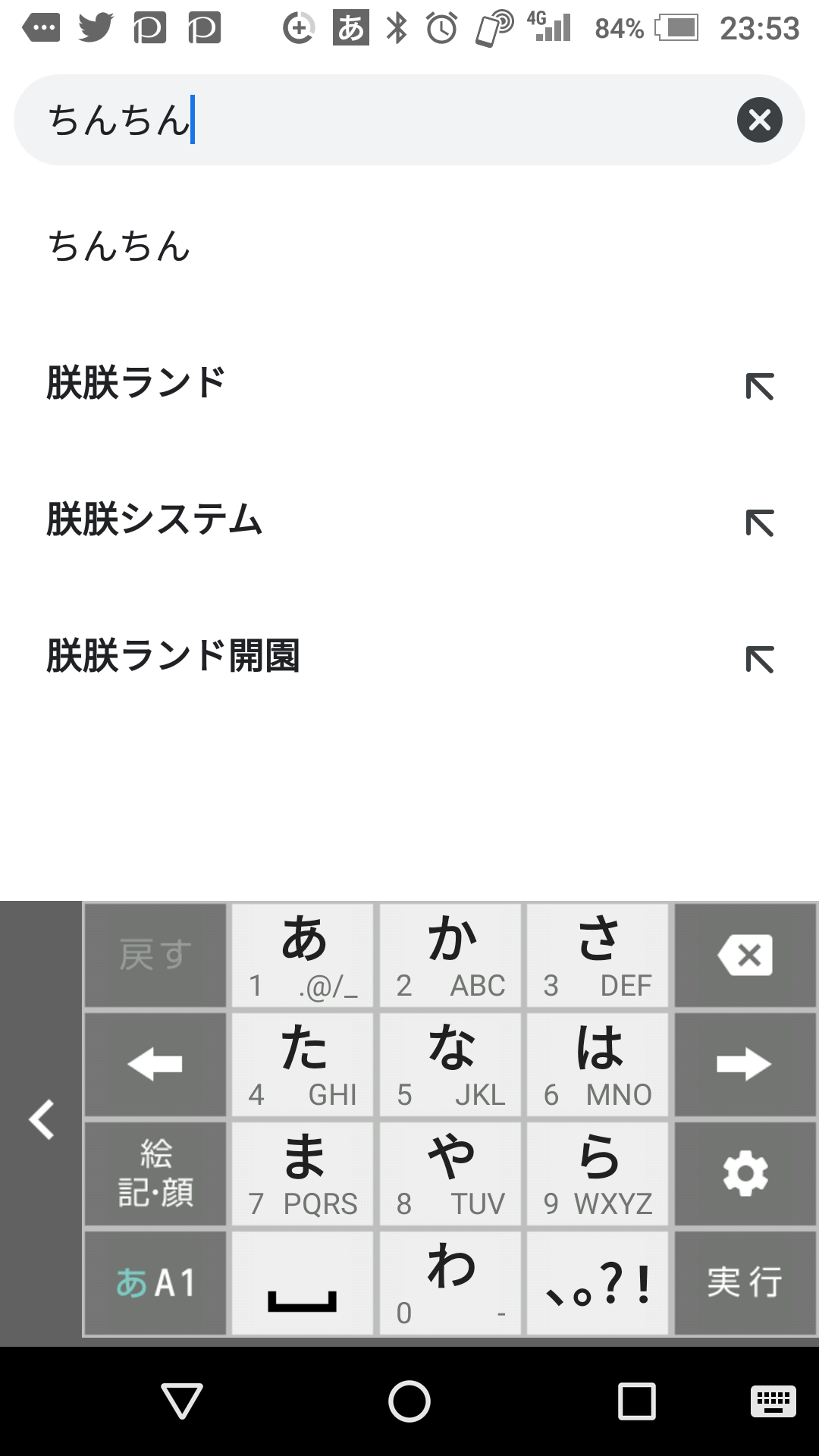Tap the search box containing ちんちん
This screenshot has height=1456, width=819.
379,120
